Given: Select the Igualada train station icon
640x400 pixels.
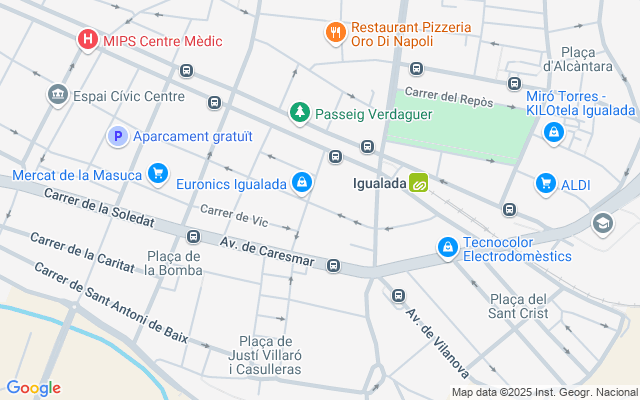Looking at the screenshot, I should click(419, 183).
